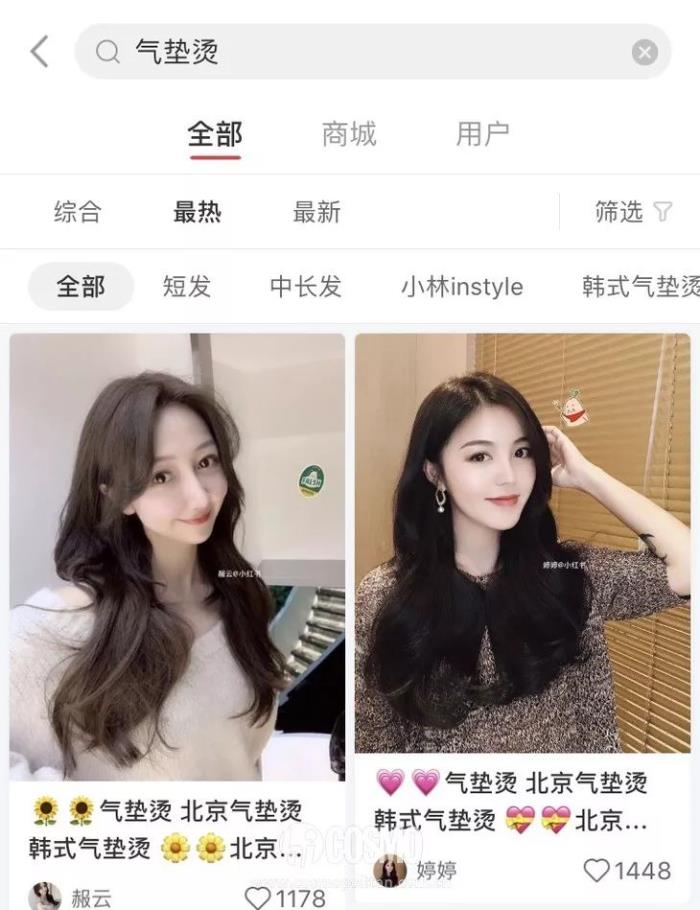
Task: Select the 韩式气垫烫 chip
Action: [640, 287]
